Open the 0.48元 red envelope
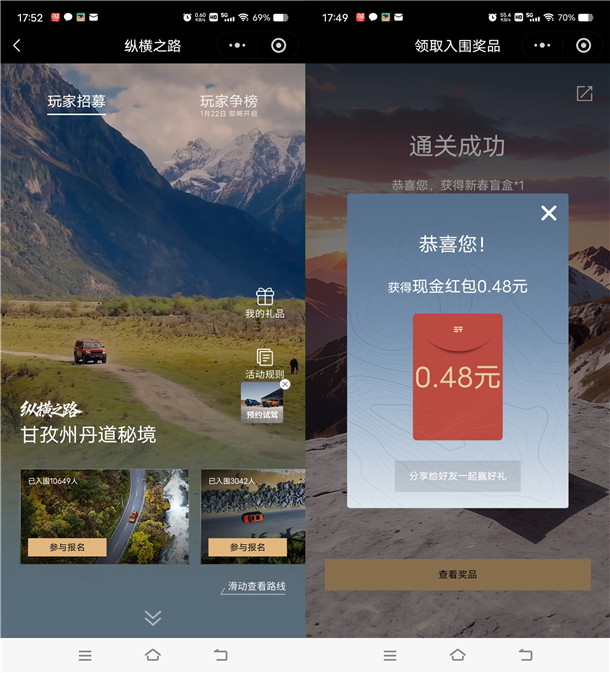Viewport: 610px width, 673px height. 457,377
